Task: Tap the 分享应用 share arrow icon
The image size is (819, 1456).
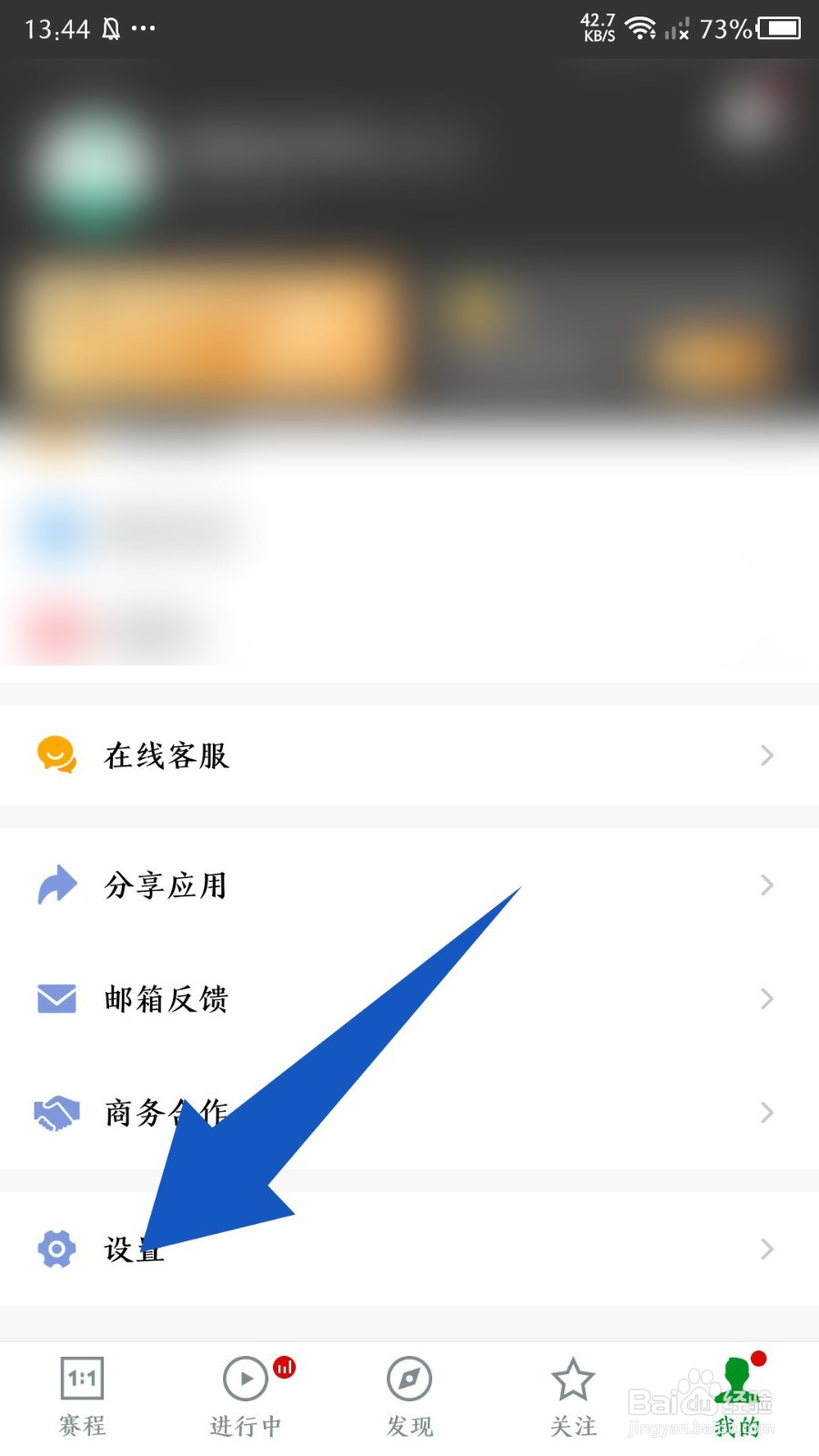Action: (x=56, y=885)
